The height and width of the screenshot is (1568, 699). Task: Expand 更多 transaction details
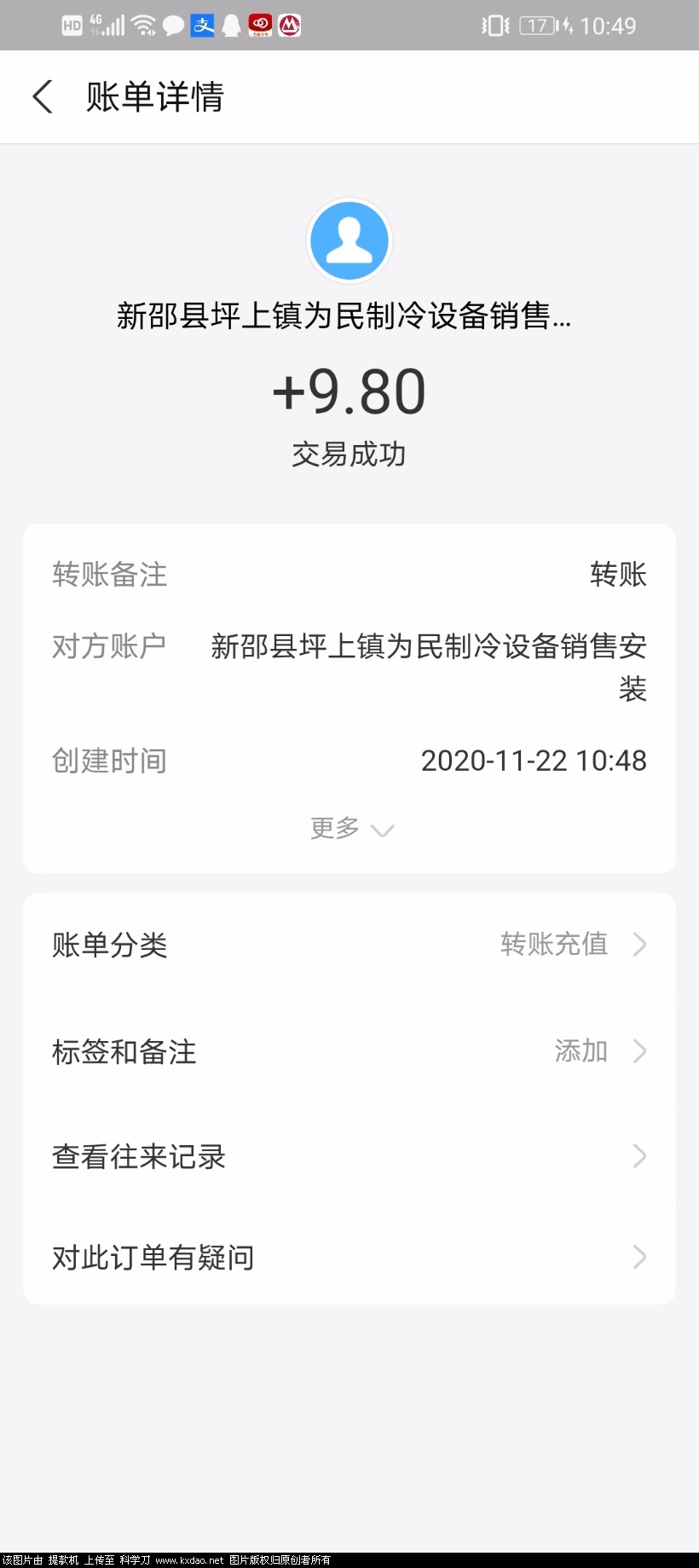point(350,829)
